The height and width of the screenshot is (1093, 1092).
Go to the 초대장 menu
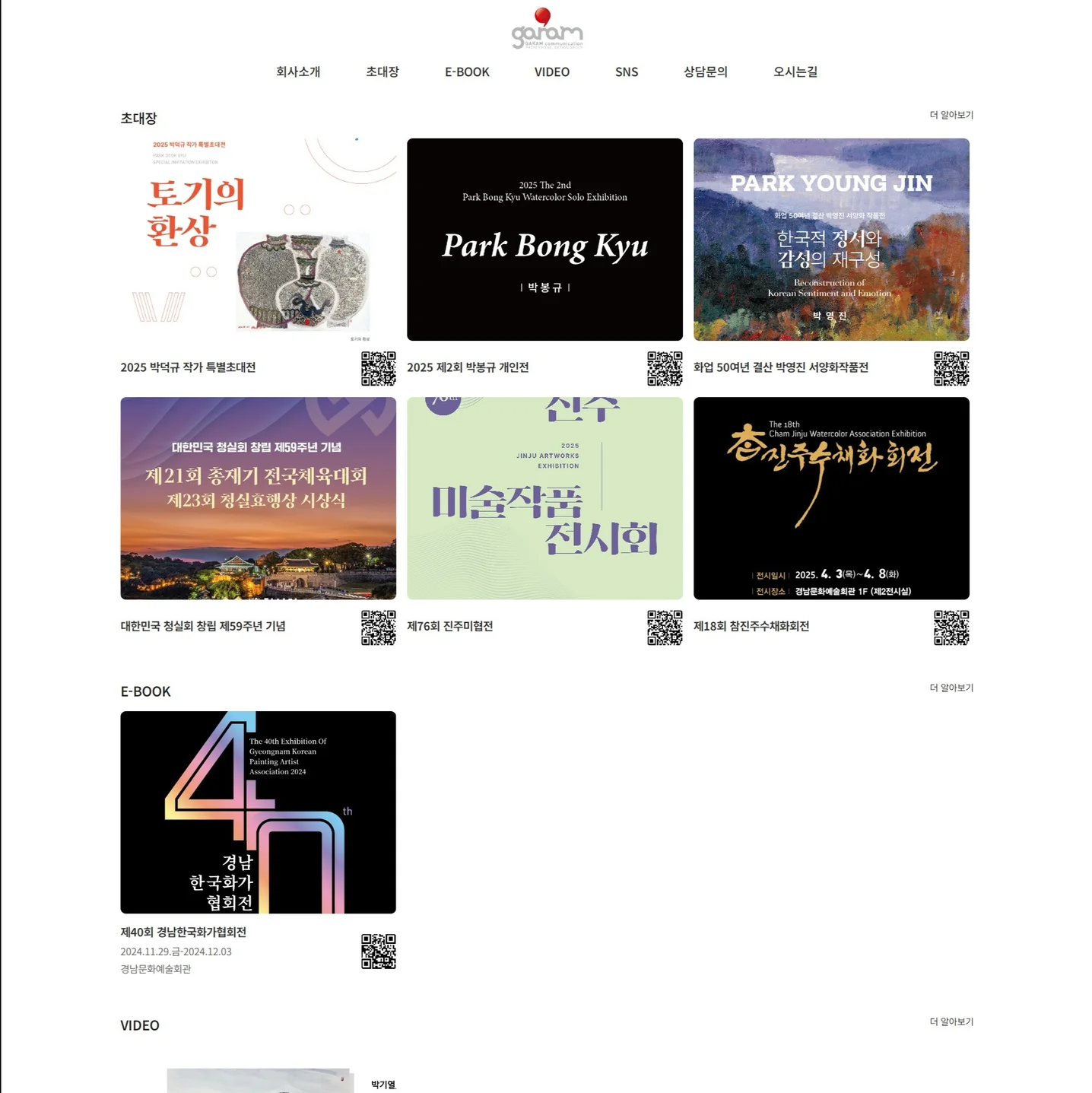382,71
